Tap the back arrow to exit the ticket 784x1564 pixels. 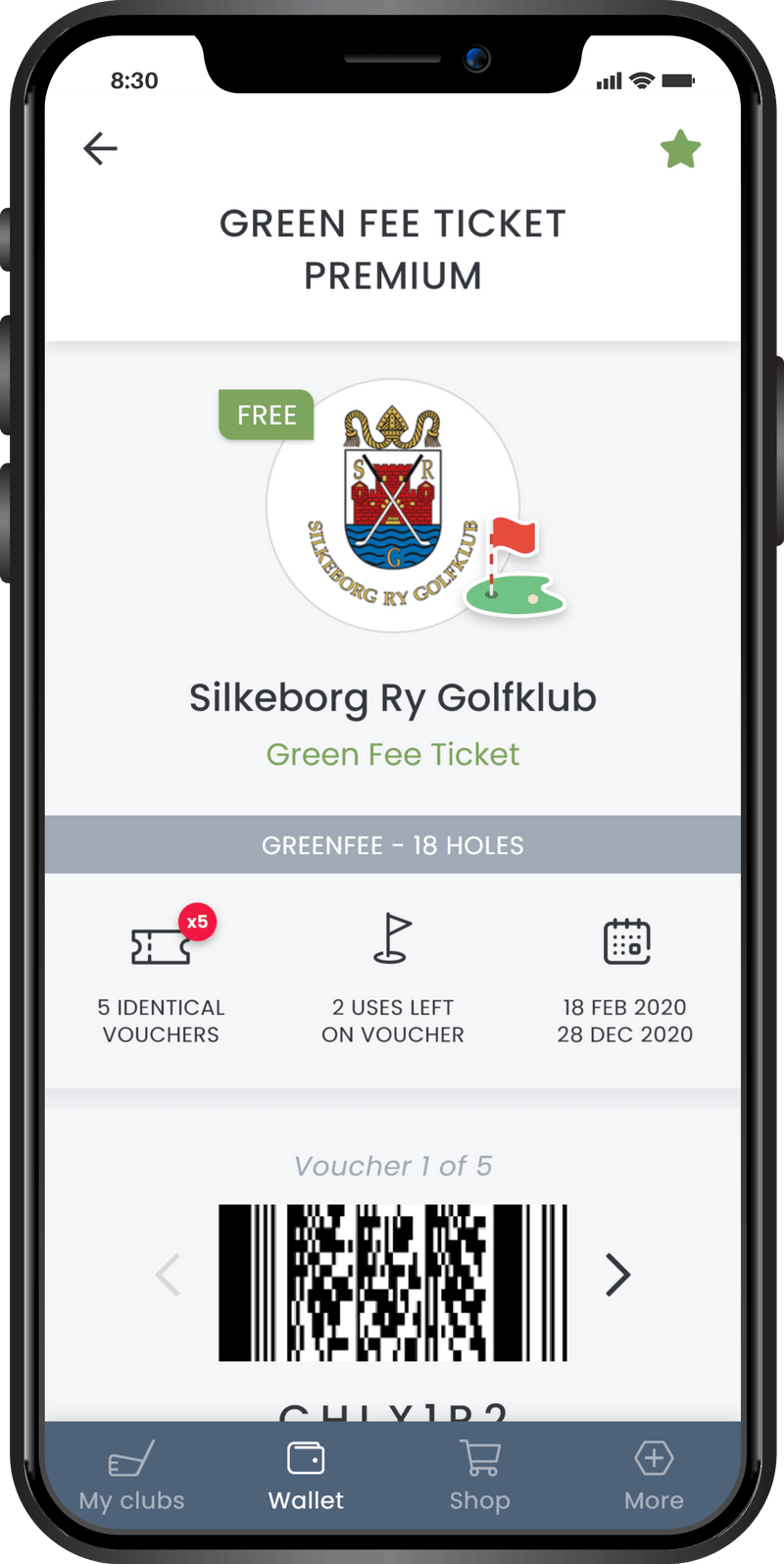point(99,148)
